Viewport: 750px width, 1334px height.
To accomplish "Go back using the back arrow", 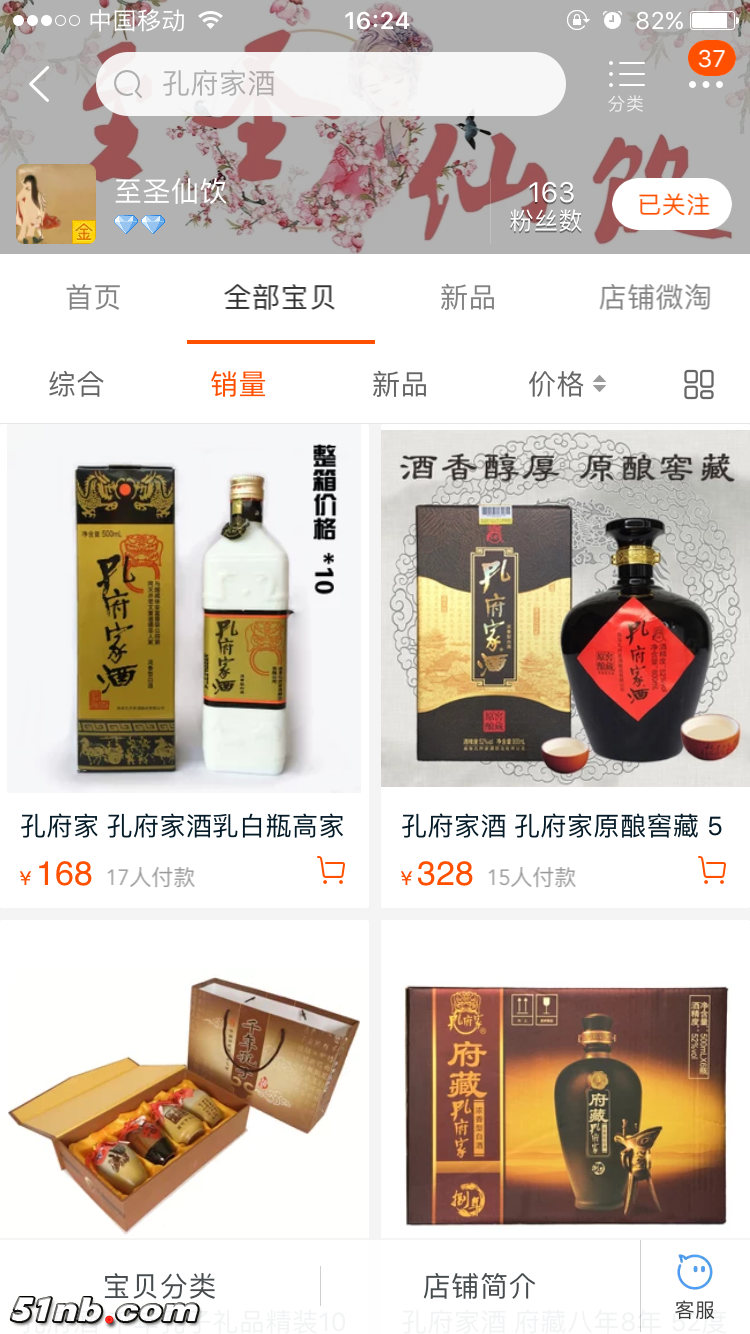I will click(x=40, y=85).
